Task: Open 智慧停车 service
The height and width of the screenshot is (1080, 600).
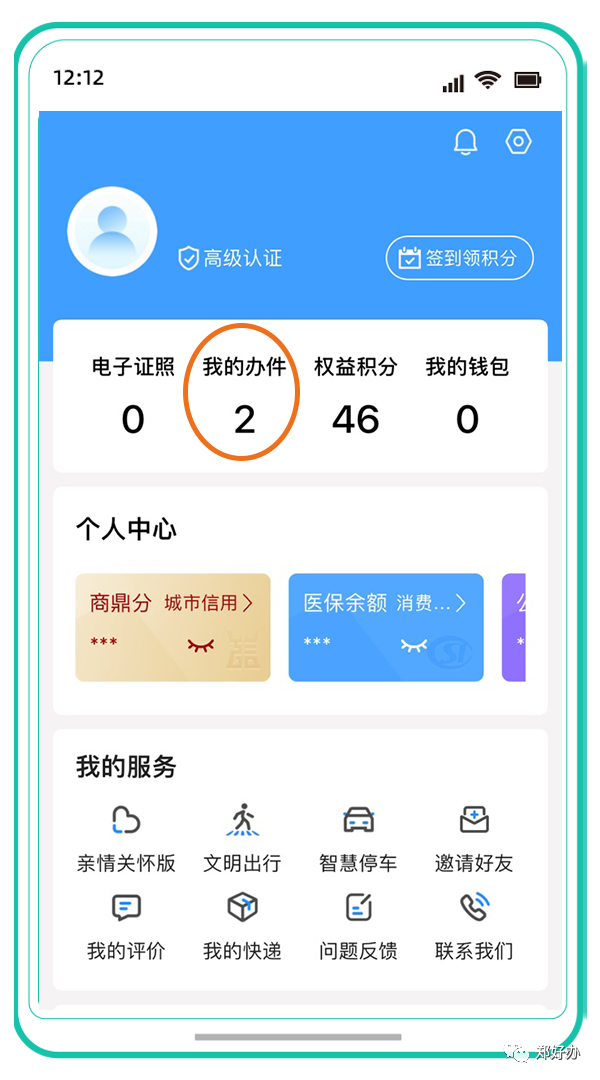Action: 358,839
